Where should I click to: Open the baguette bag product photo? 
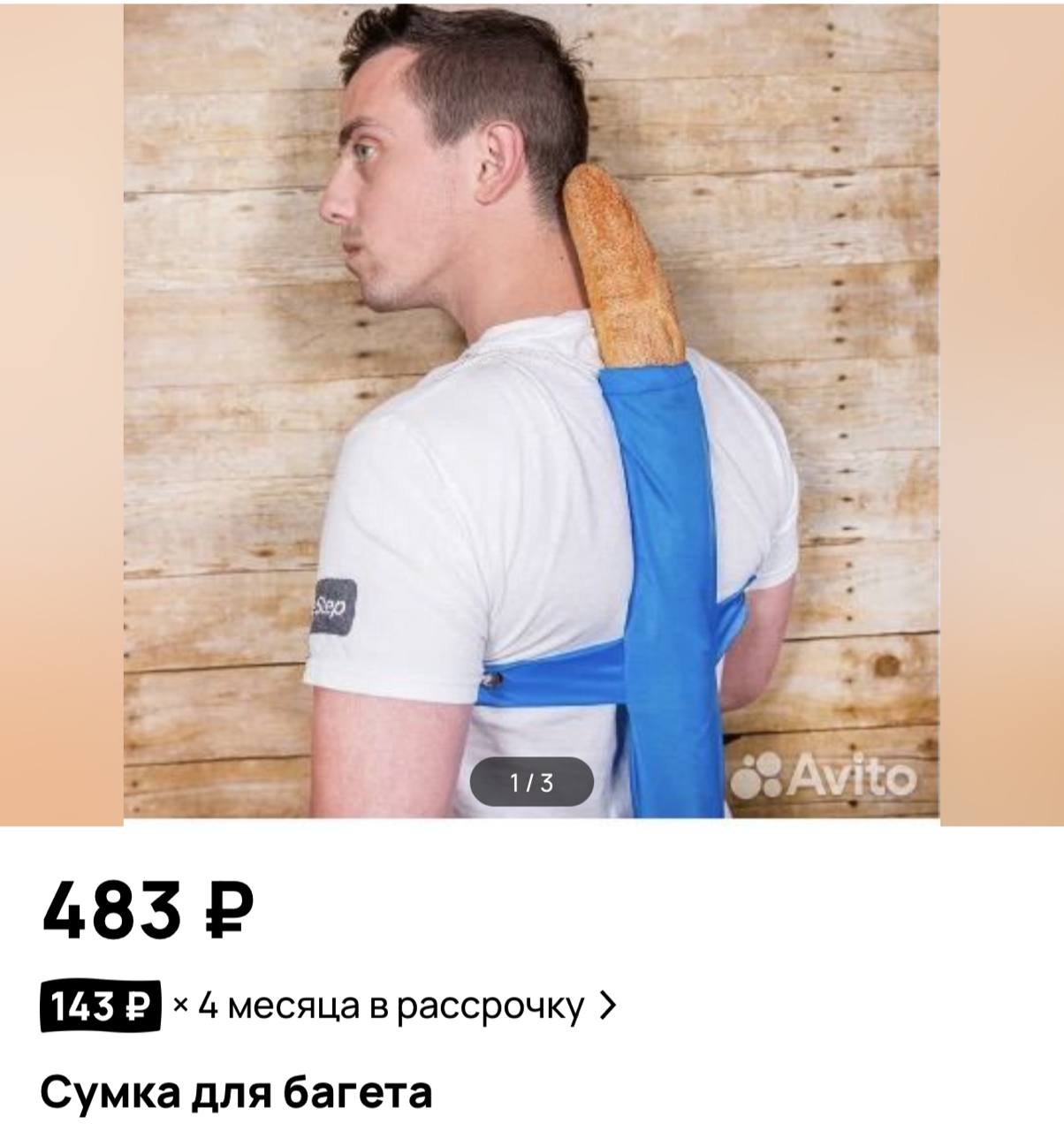coord(531,413)
